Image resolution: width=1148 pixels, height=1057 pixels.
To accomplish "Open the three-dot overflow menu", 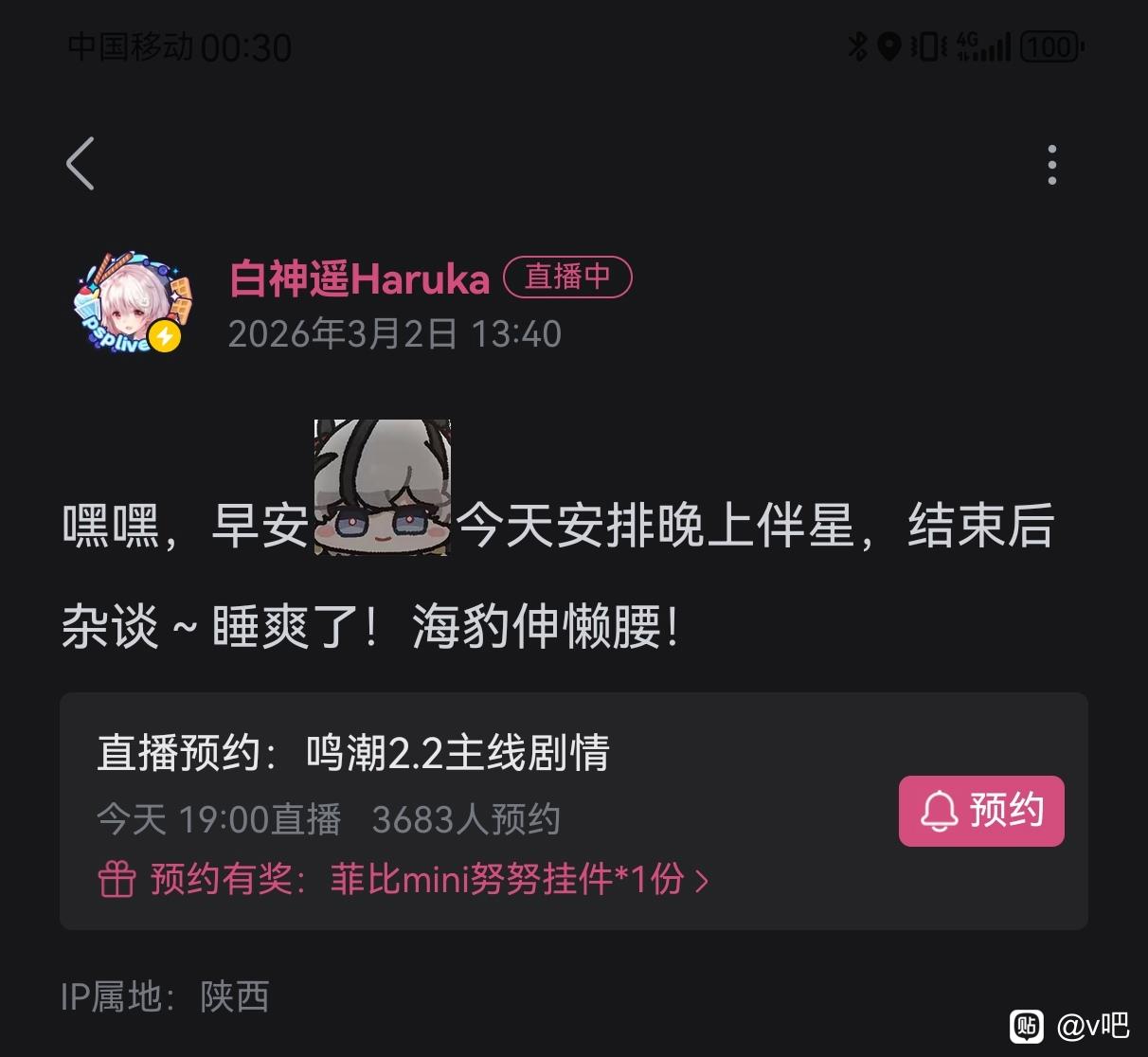I will coord(1051,165).
